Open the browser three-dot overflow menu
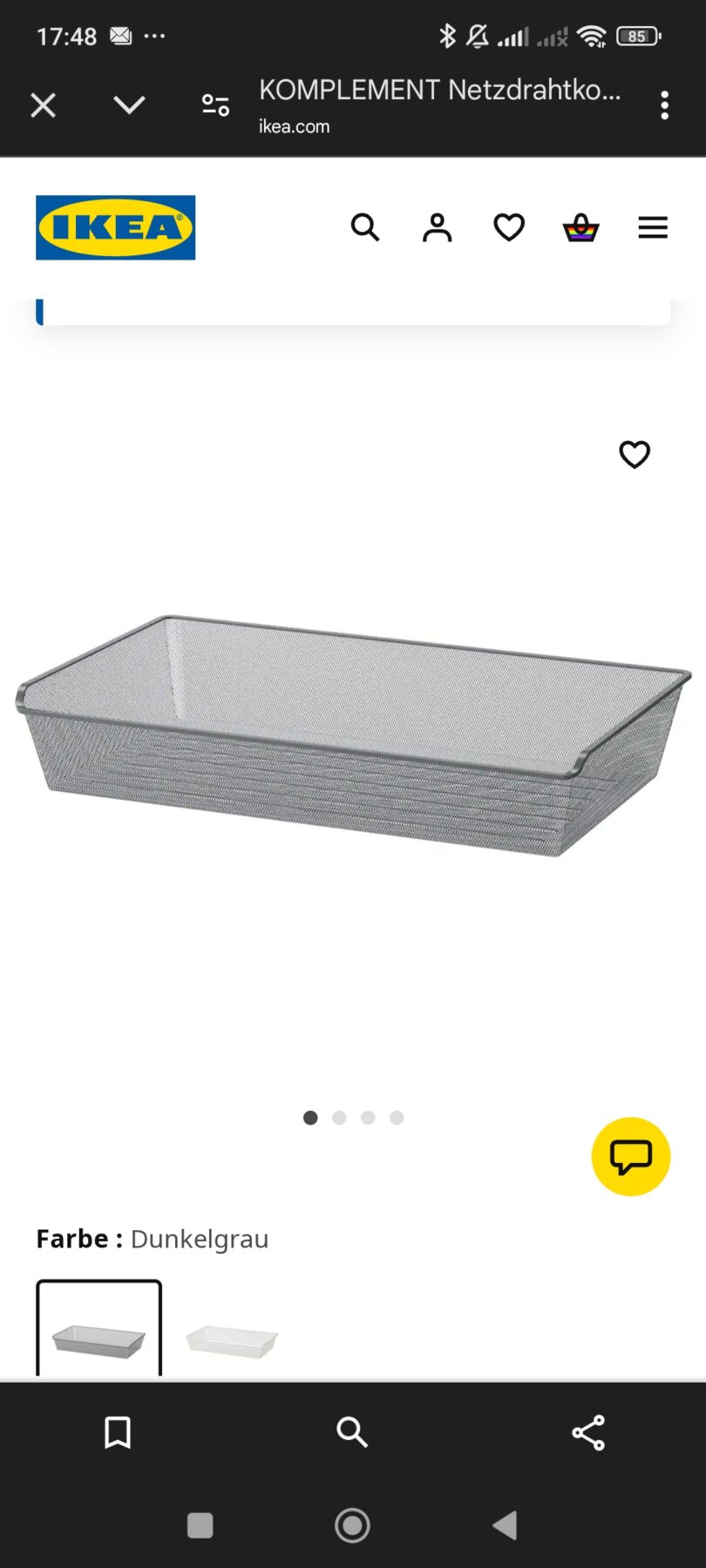Image resolution: width=706 pixels, height=1568 pixels. coord(664,105)
